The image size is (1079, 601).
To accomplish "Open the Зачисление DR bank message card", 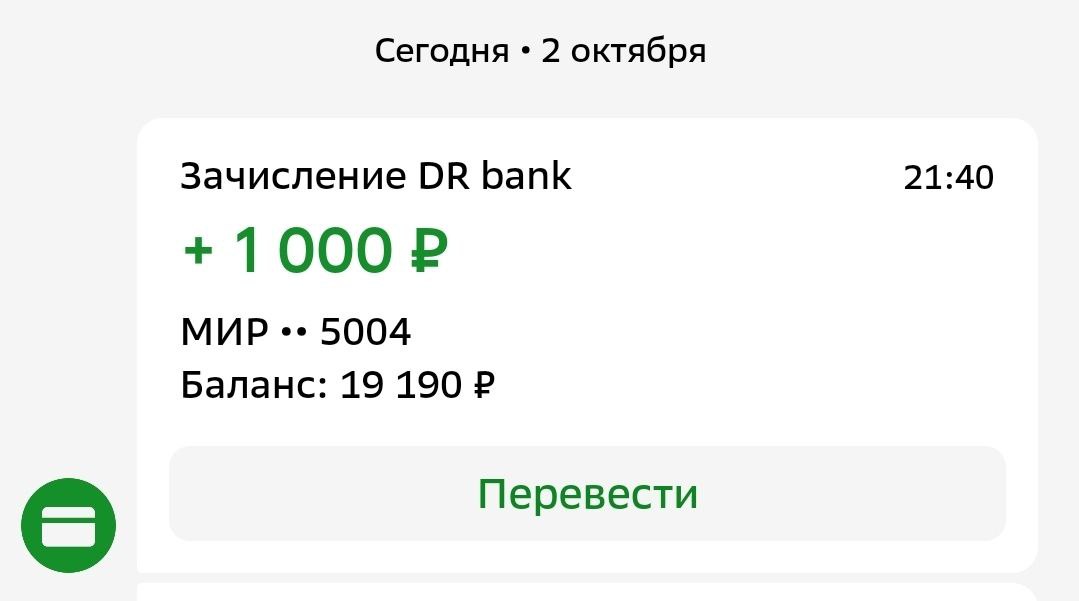I will click(588, 346).
